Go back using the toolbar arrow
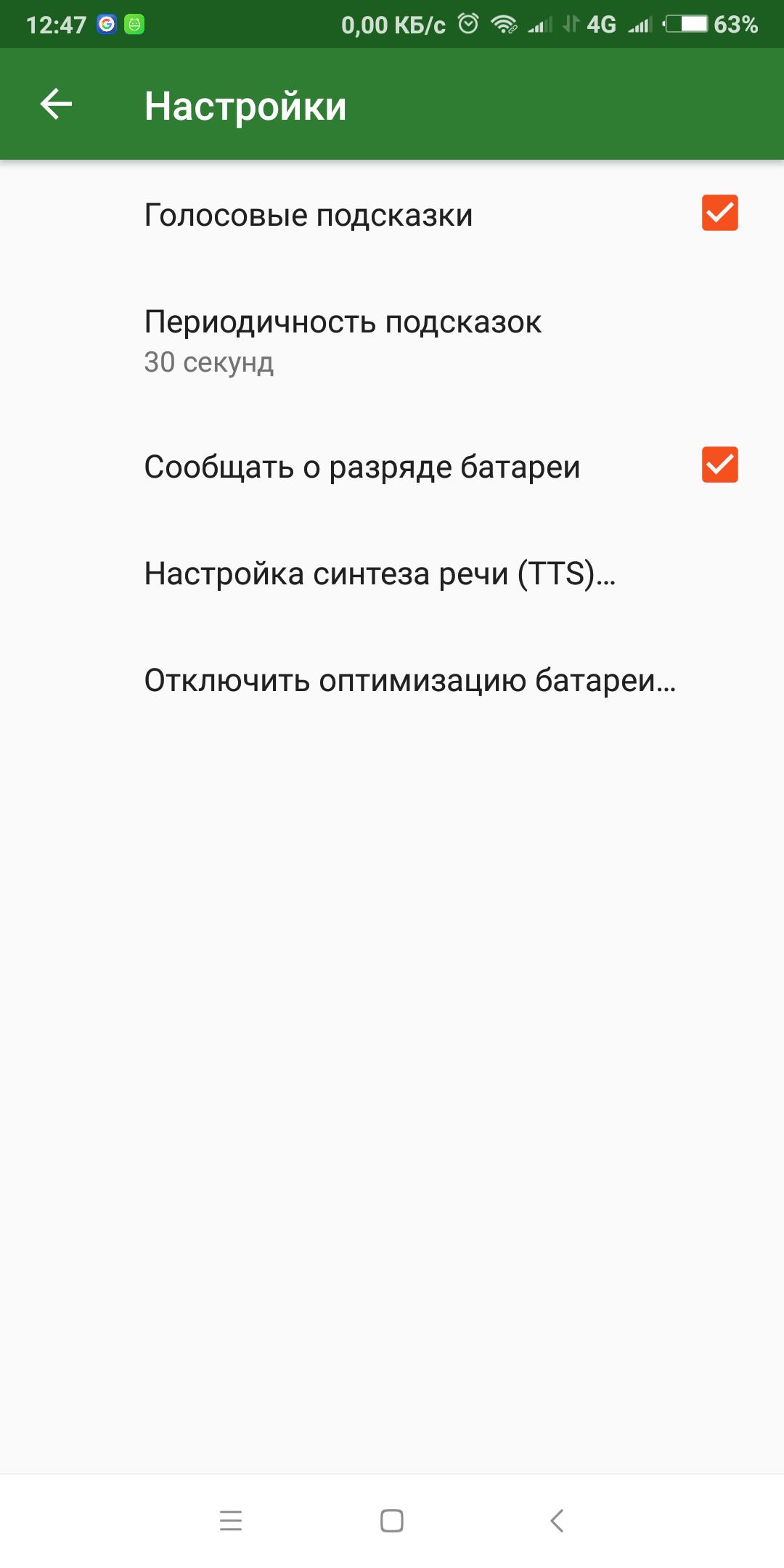 [56, 105]
